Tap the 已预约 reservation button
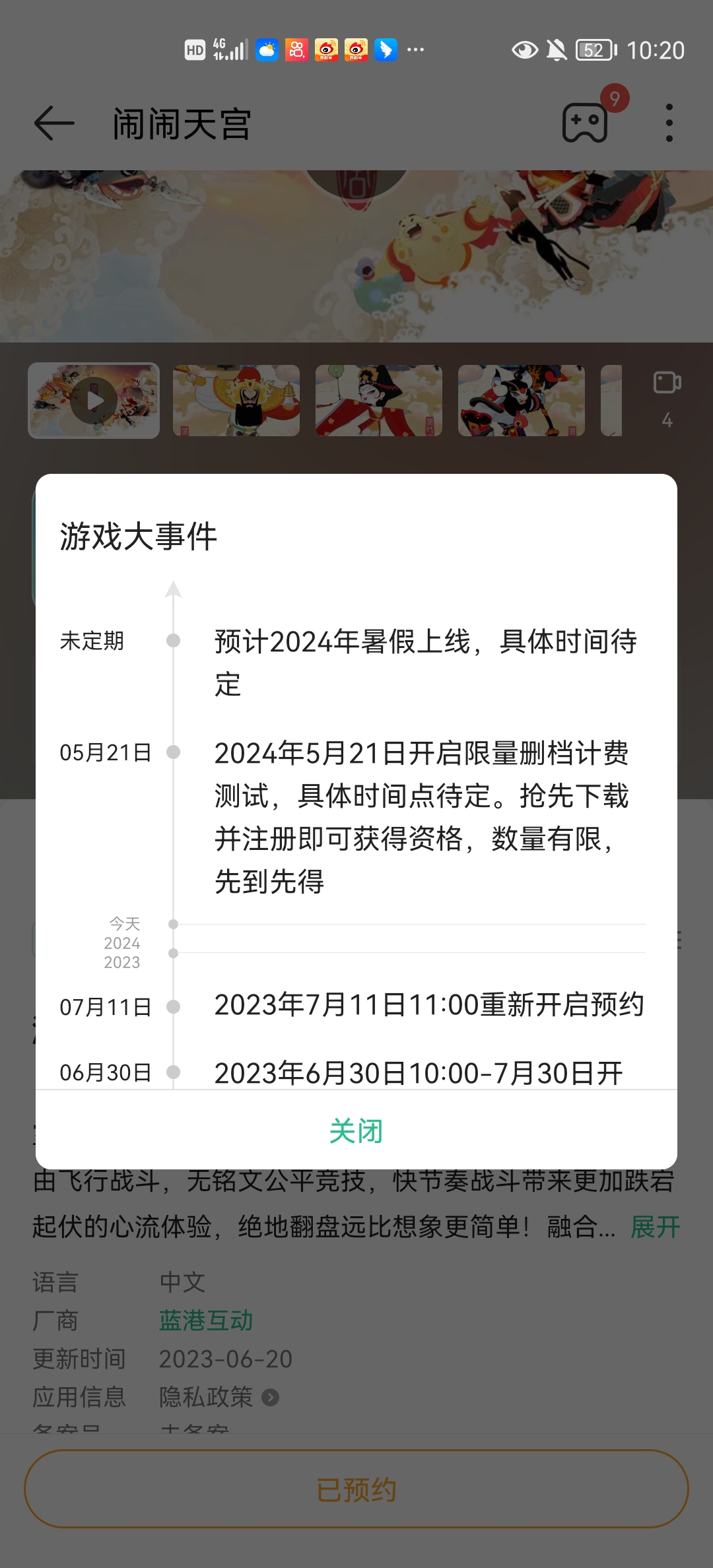This screenshot has width=713, height=1568. point(356,1489)
